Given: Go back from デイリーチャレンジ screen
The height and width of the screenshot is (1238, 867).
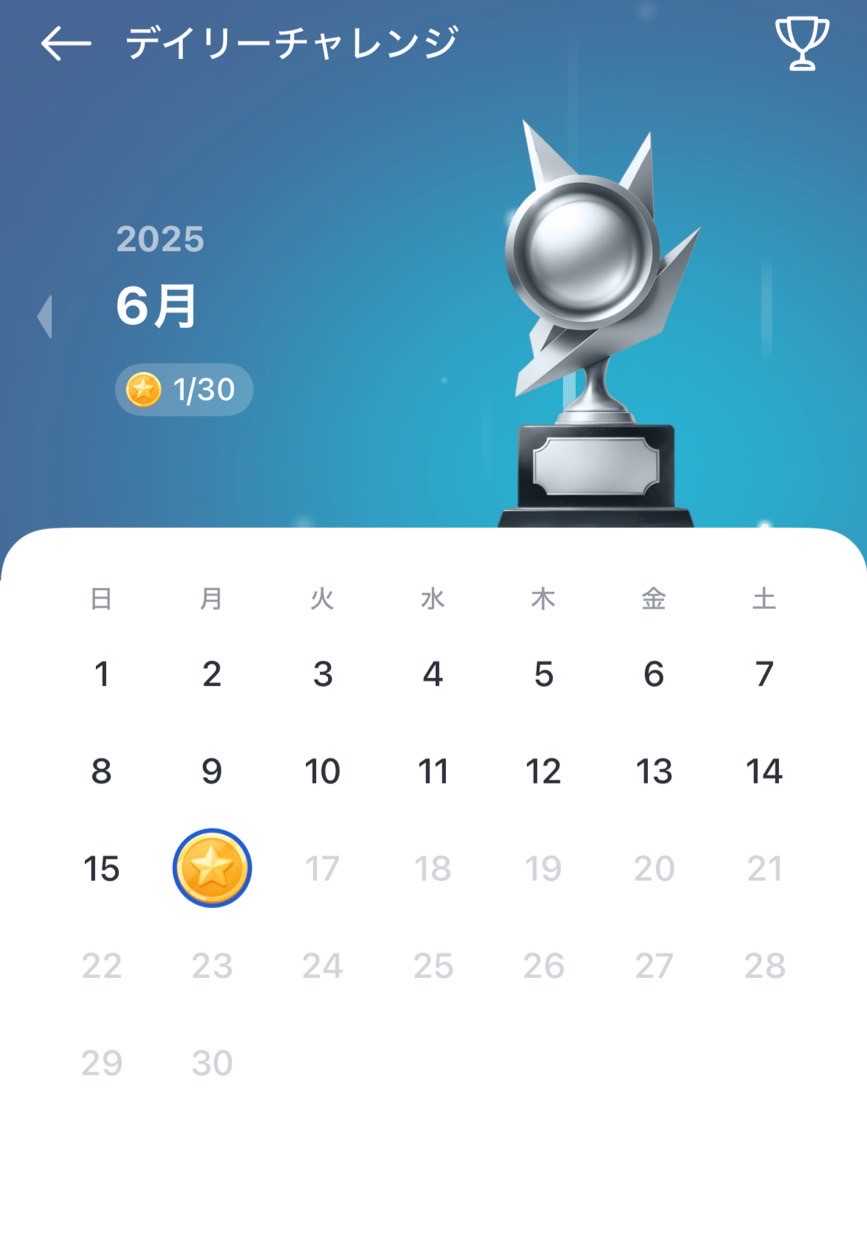Looking at the screenshot, I should pyautogui.click(x=66, y=43).
